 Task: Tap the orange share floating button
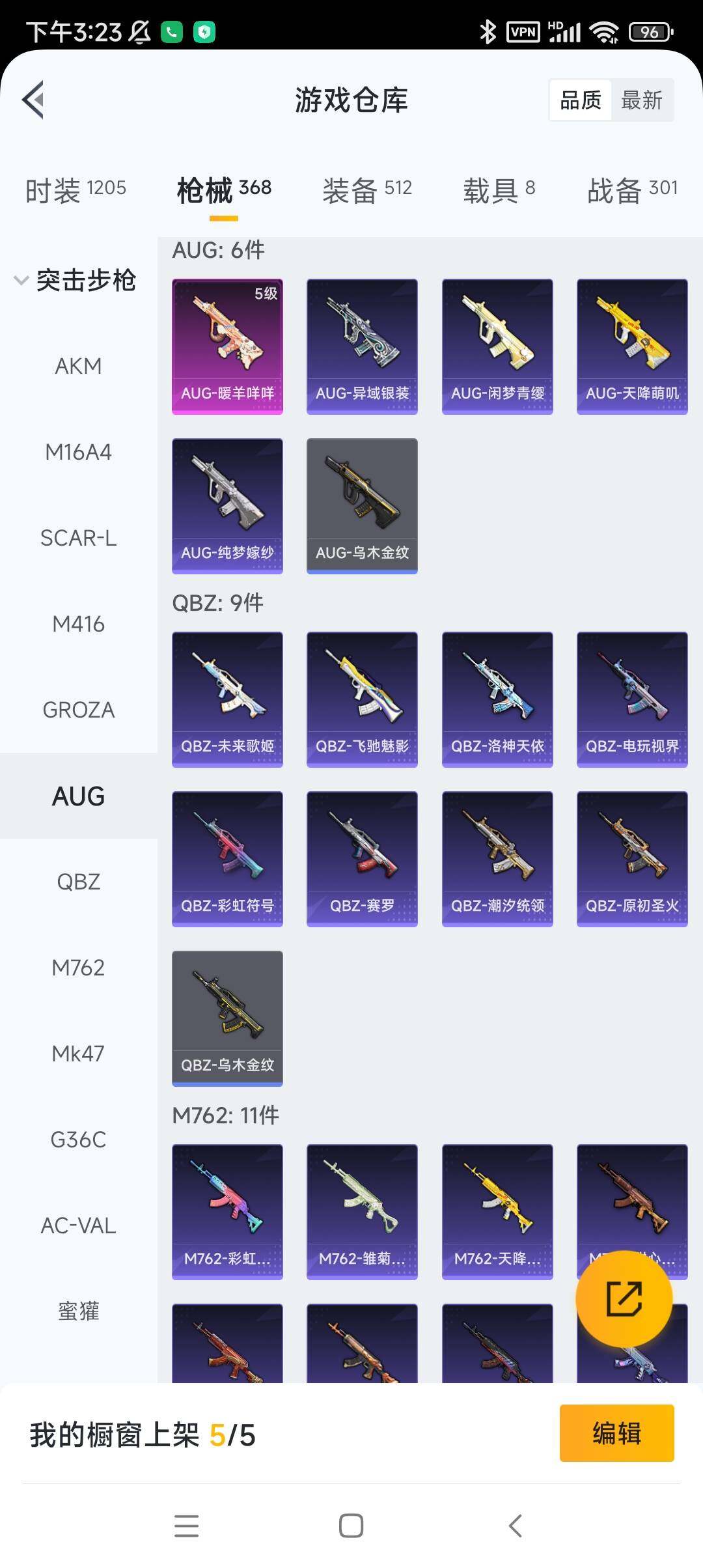click(624, 1299)
